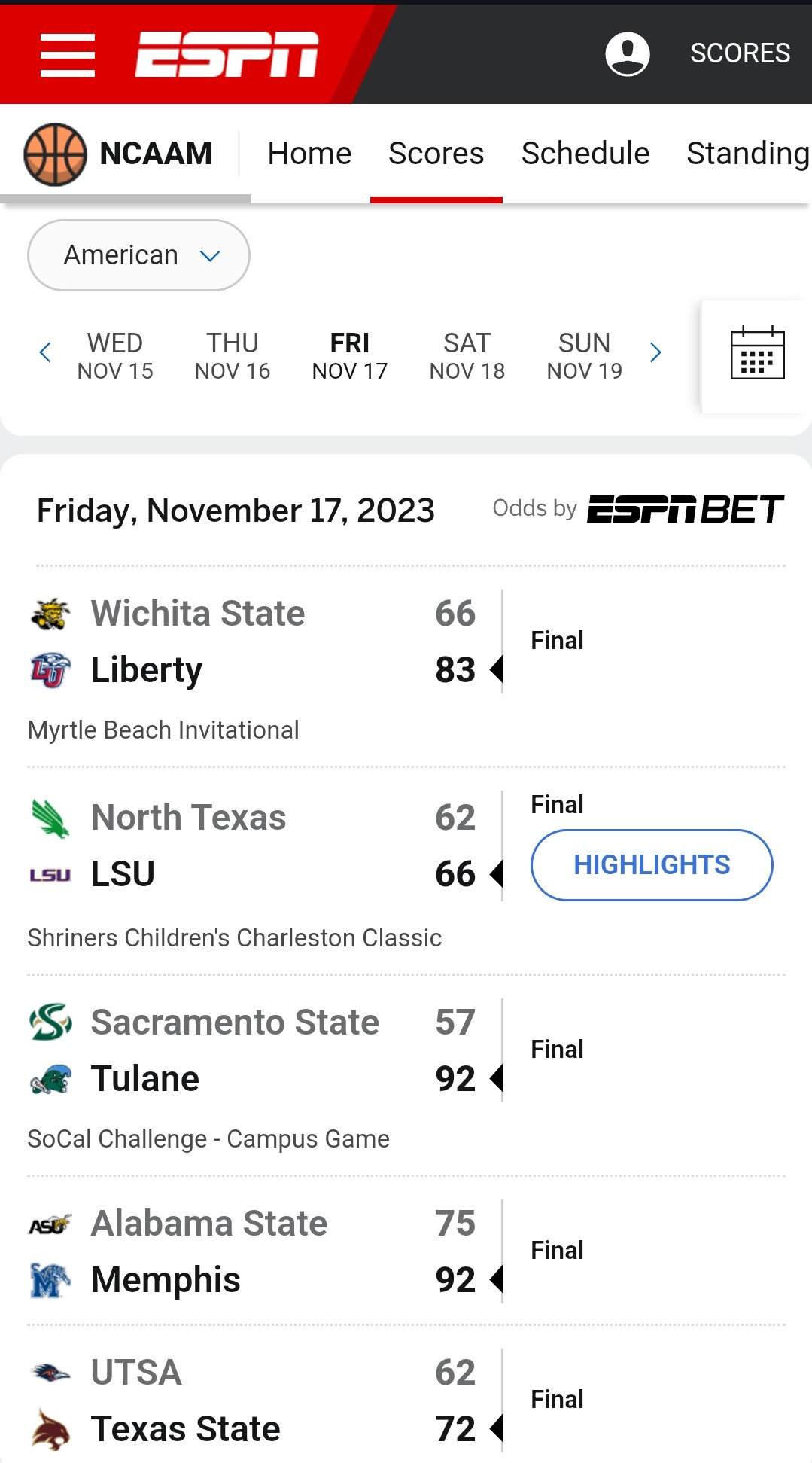Image resolution: width=812 pixels, height=1463 pixels.
Task: Open the hamburger menu
Action: 68,54
